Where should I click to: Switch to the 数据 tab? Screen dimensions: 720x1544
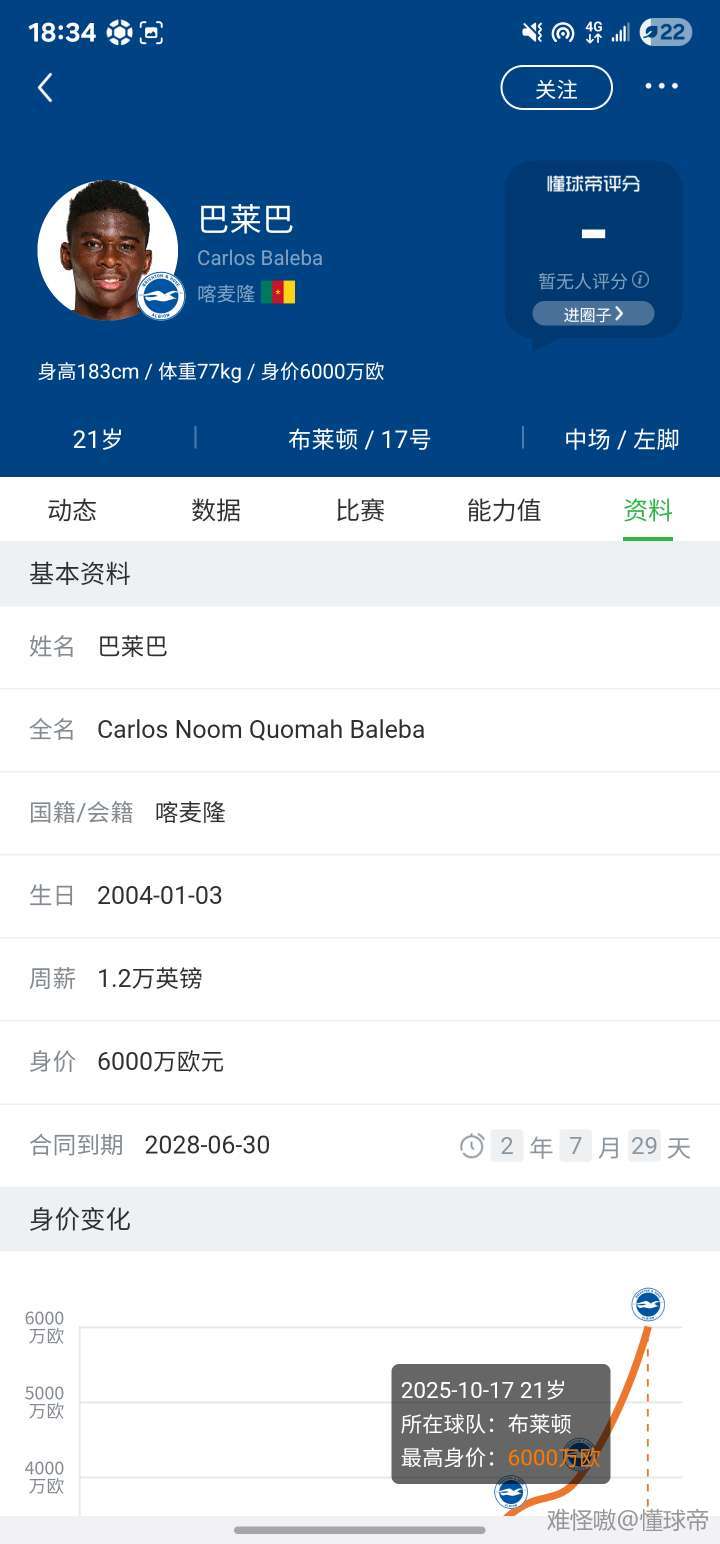click(216, 511)
